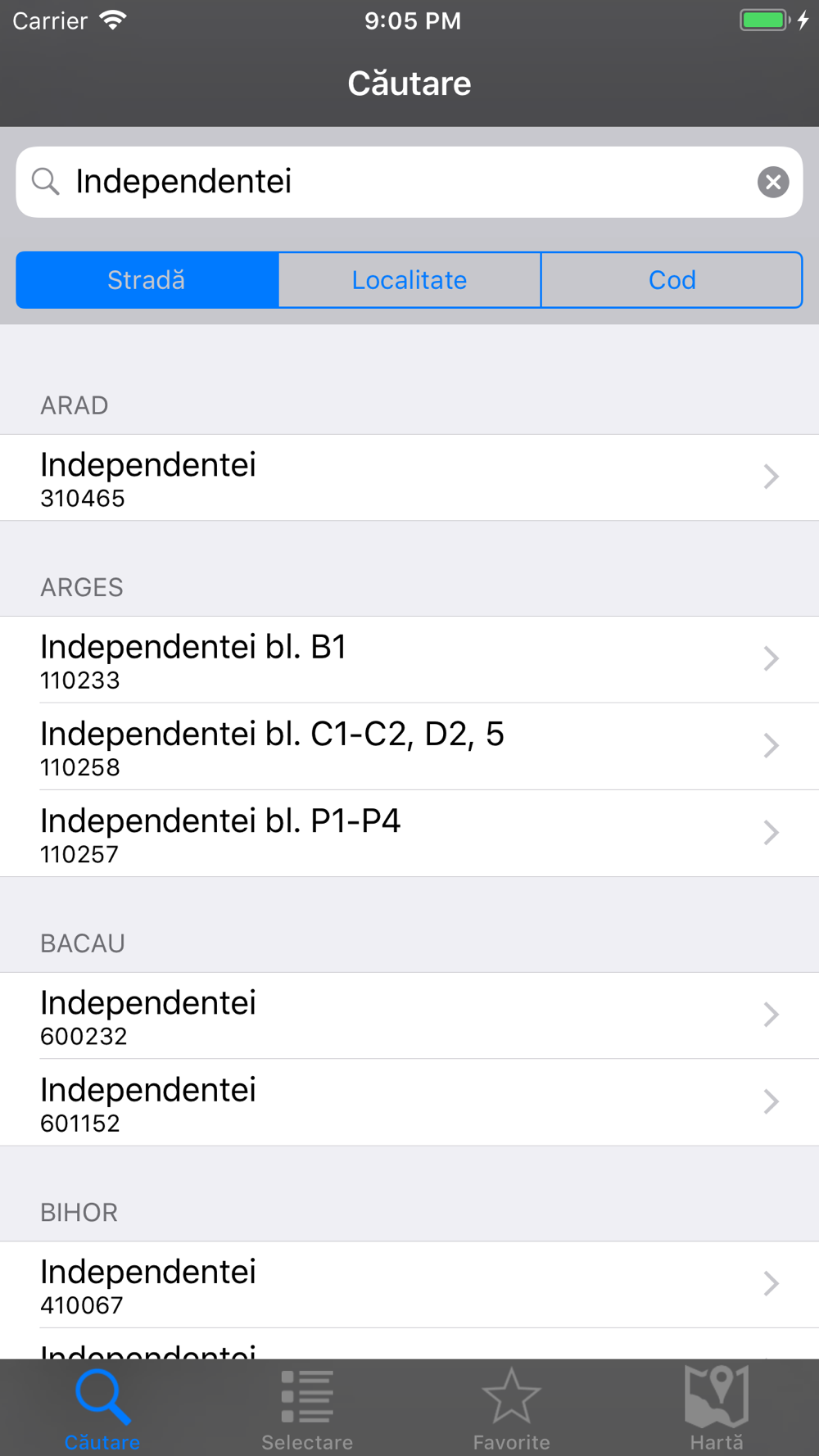Tap the search field containing Independentei
Screen dimensions: 819x1456
pyautogui.click(x=409, y=182)
